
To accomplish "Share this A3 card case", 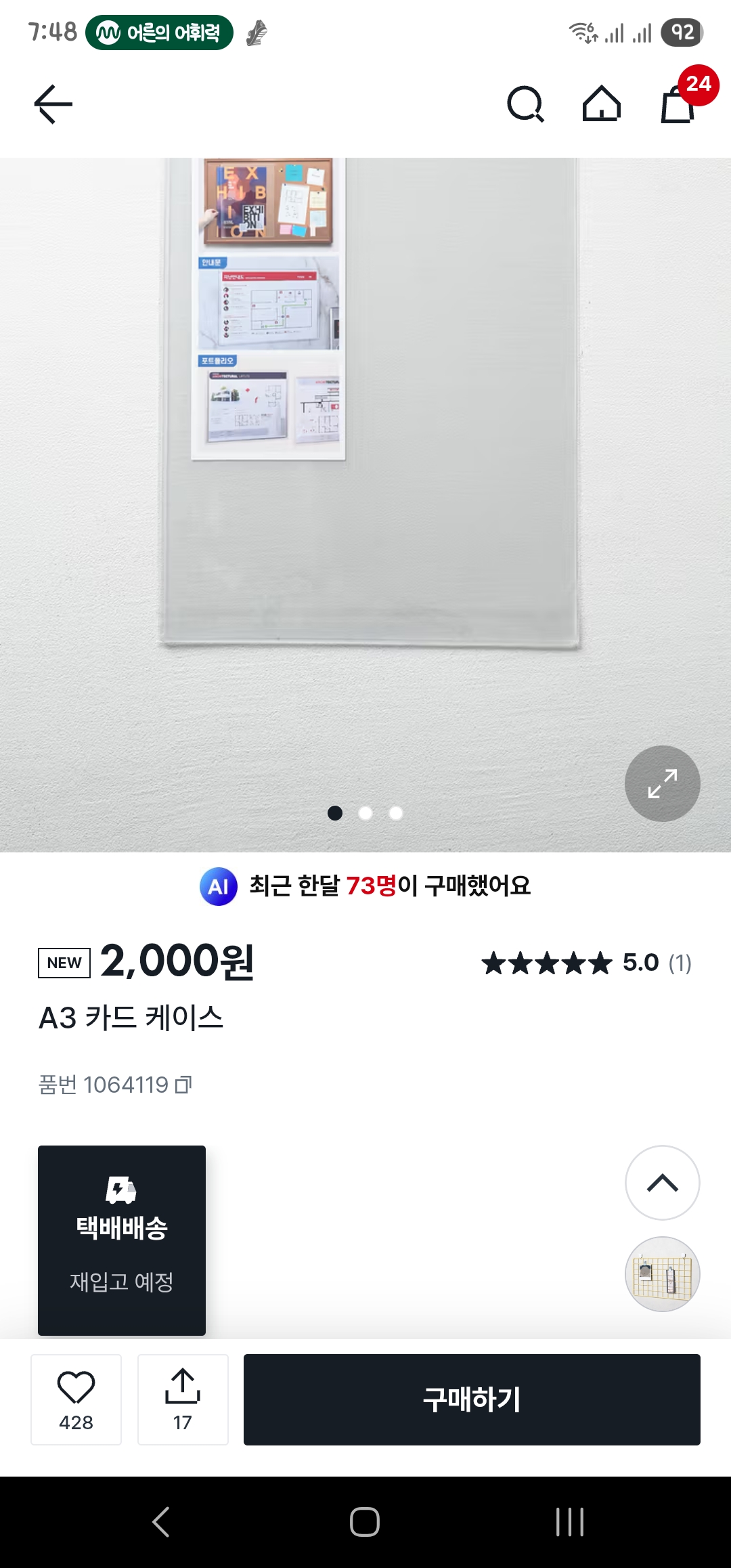I will (183, 1399).
